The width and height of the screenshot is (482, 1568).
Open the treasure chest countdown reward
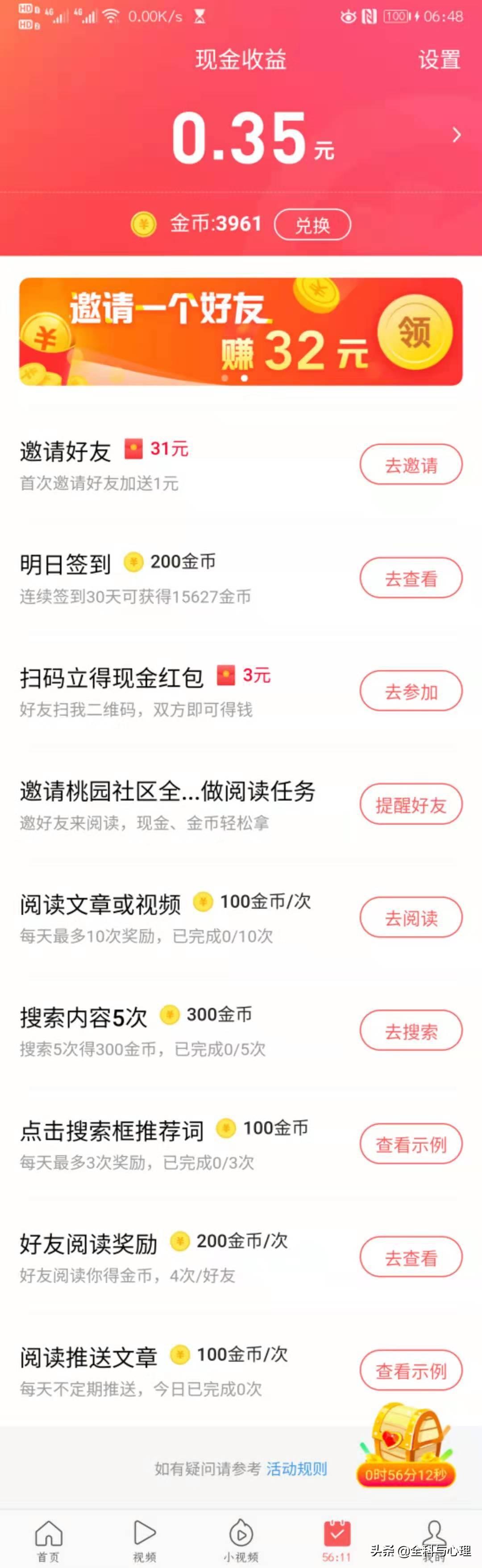[x=406, y=1449]
